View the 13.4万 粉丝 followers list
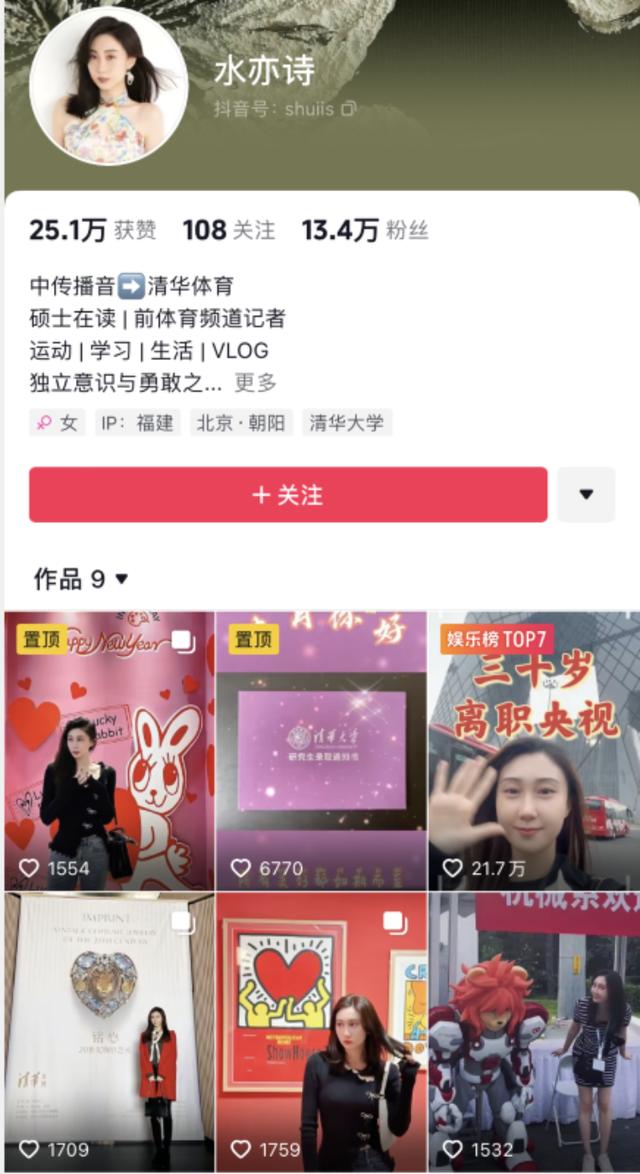This screenshot has width=640, height=1174. (x=365, y=231)
